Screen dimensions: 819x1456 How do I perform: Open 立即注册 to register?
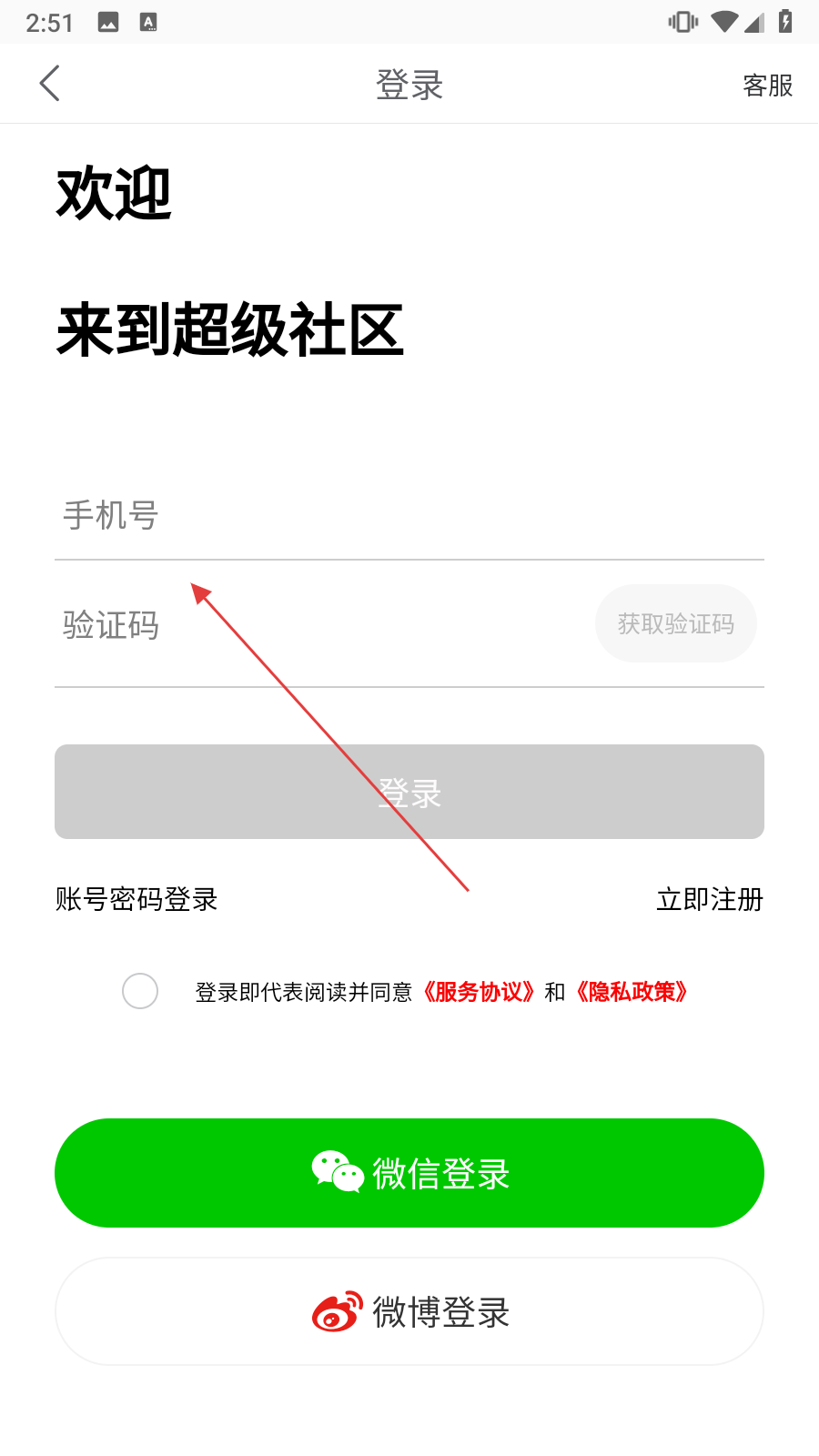pyautogui.click(x=710, y=899)
